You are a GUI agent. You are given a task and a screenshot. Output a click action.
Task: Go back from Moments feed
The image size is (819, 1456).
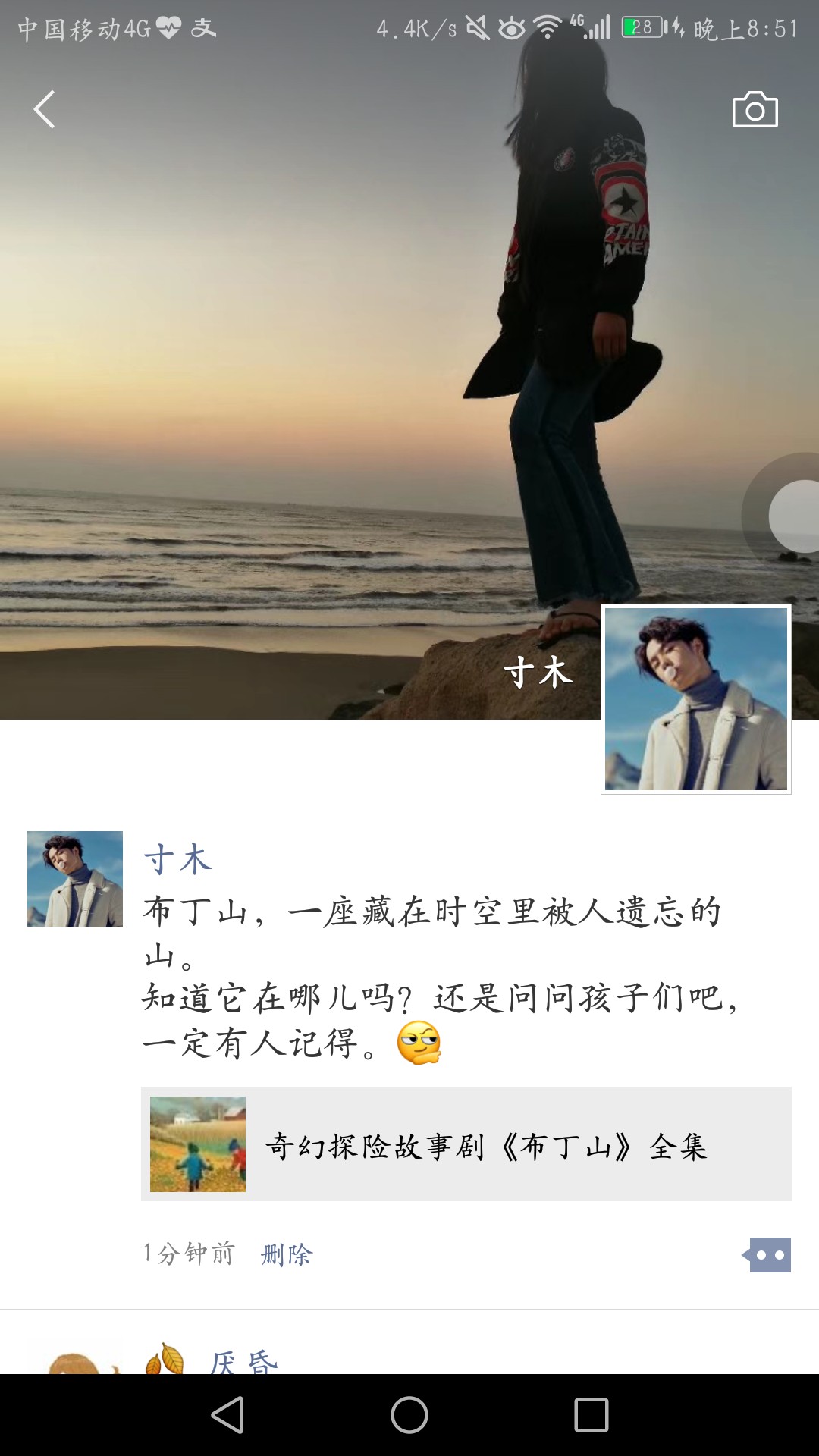pos(45,110)
